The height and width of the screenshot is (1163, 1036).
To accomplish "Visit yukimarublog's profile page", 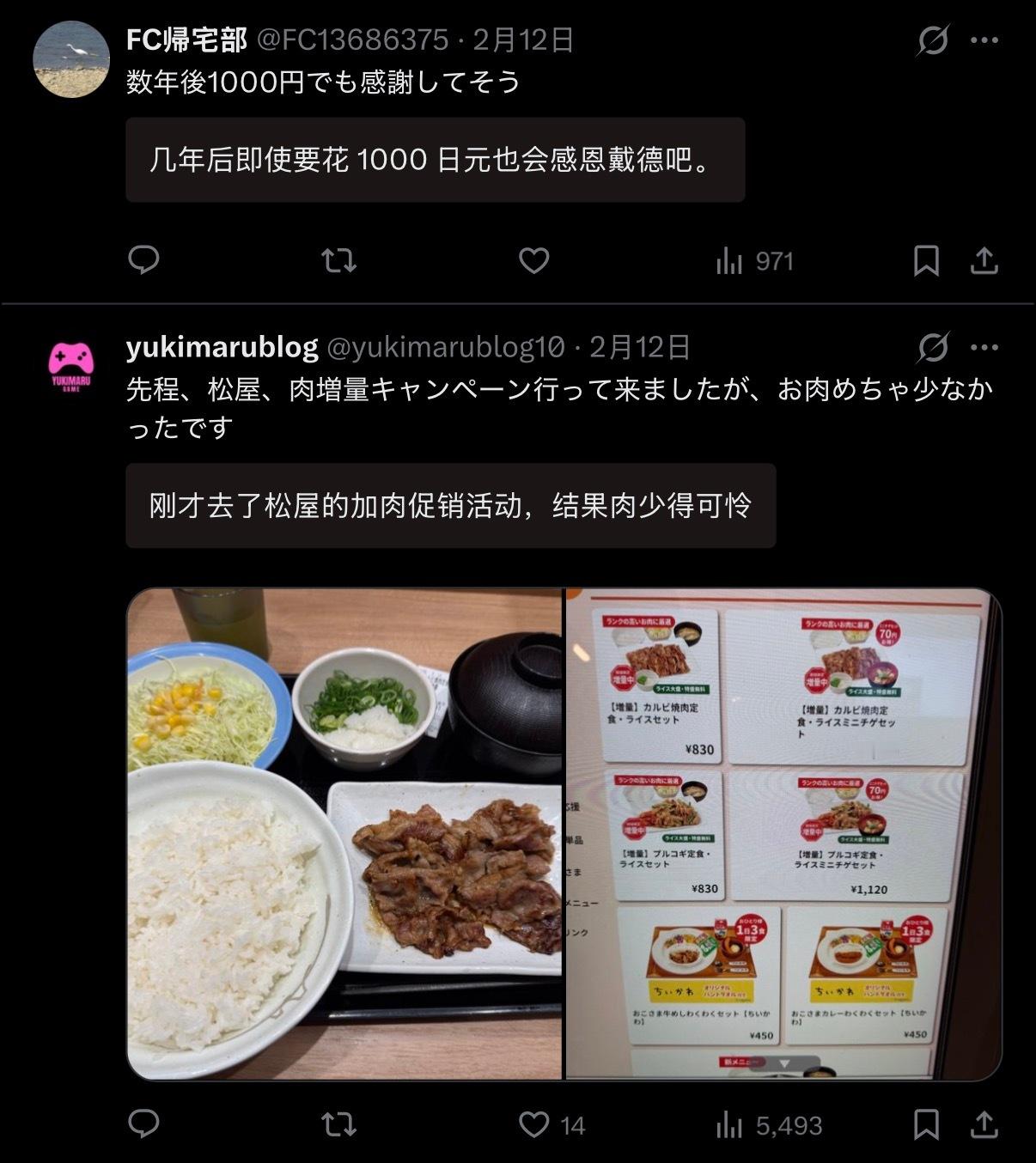I will [x=222, y=348].
